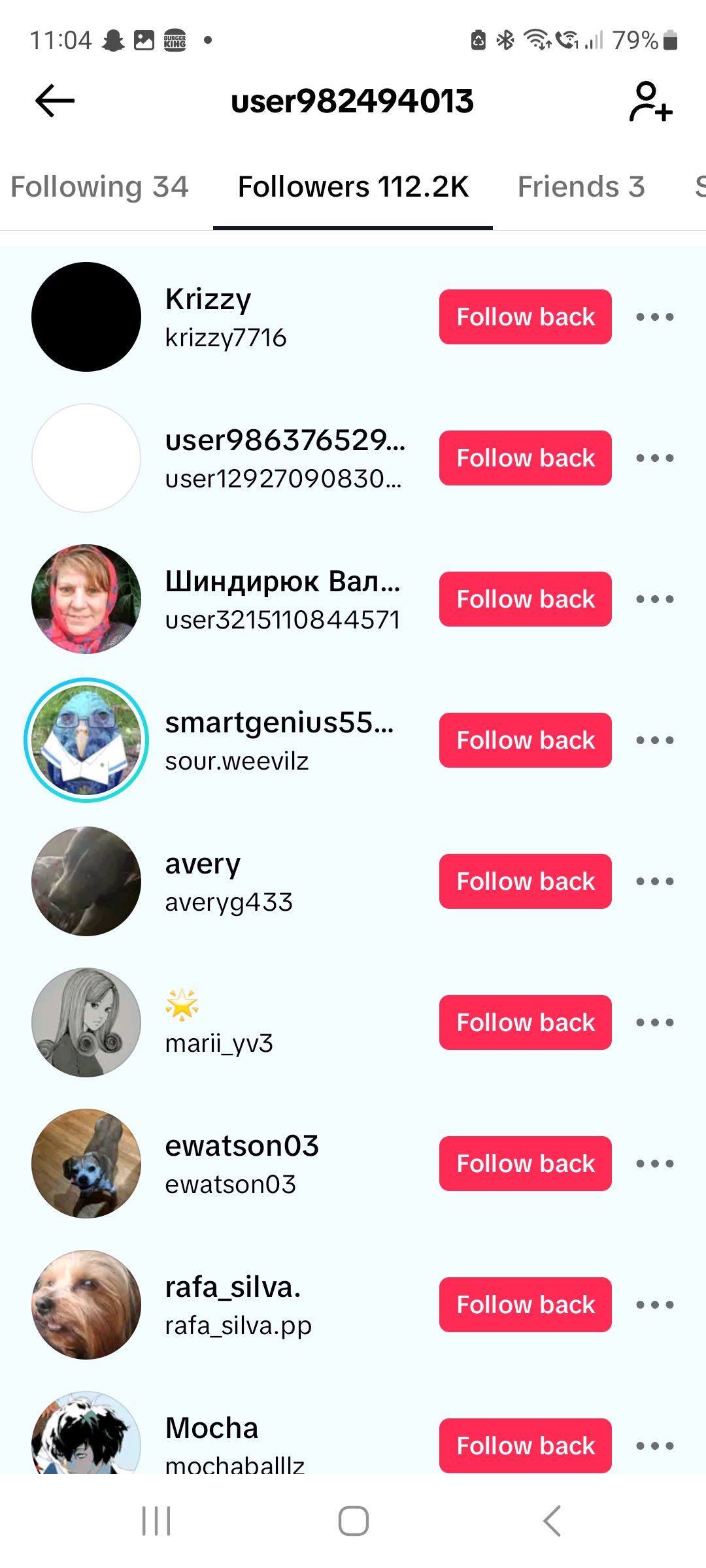The width and height of the screenshot is (706, 1568).
Task: Open more options for averyg433
Action: click(x=654, y=881)
